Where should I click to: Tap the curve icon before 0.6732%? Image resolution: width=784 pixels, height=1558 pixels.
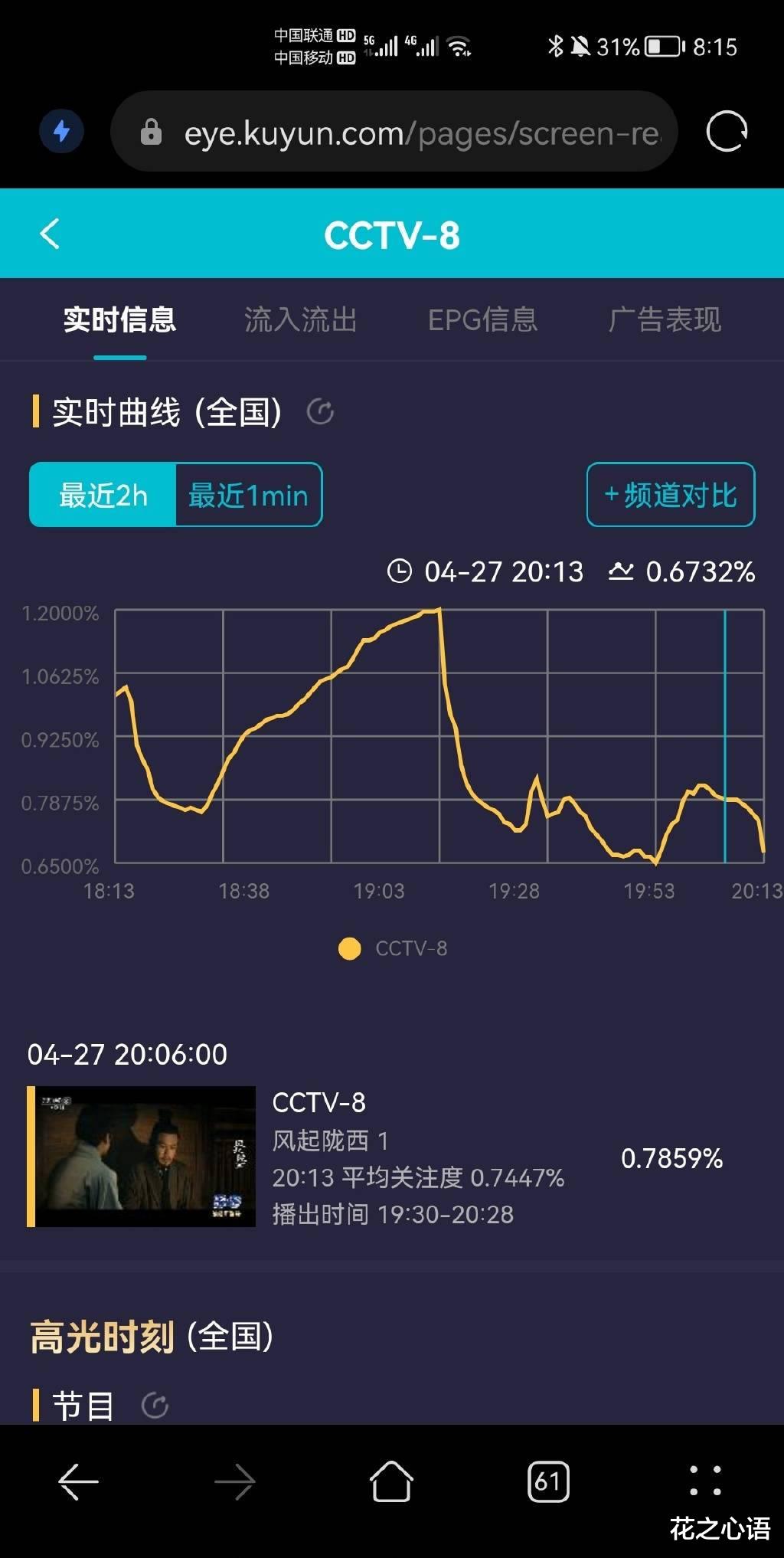click(622, 571)
